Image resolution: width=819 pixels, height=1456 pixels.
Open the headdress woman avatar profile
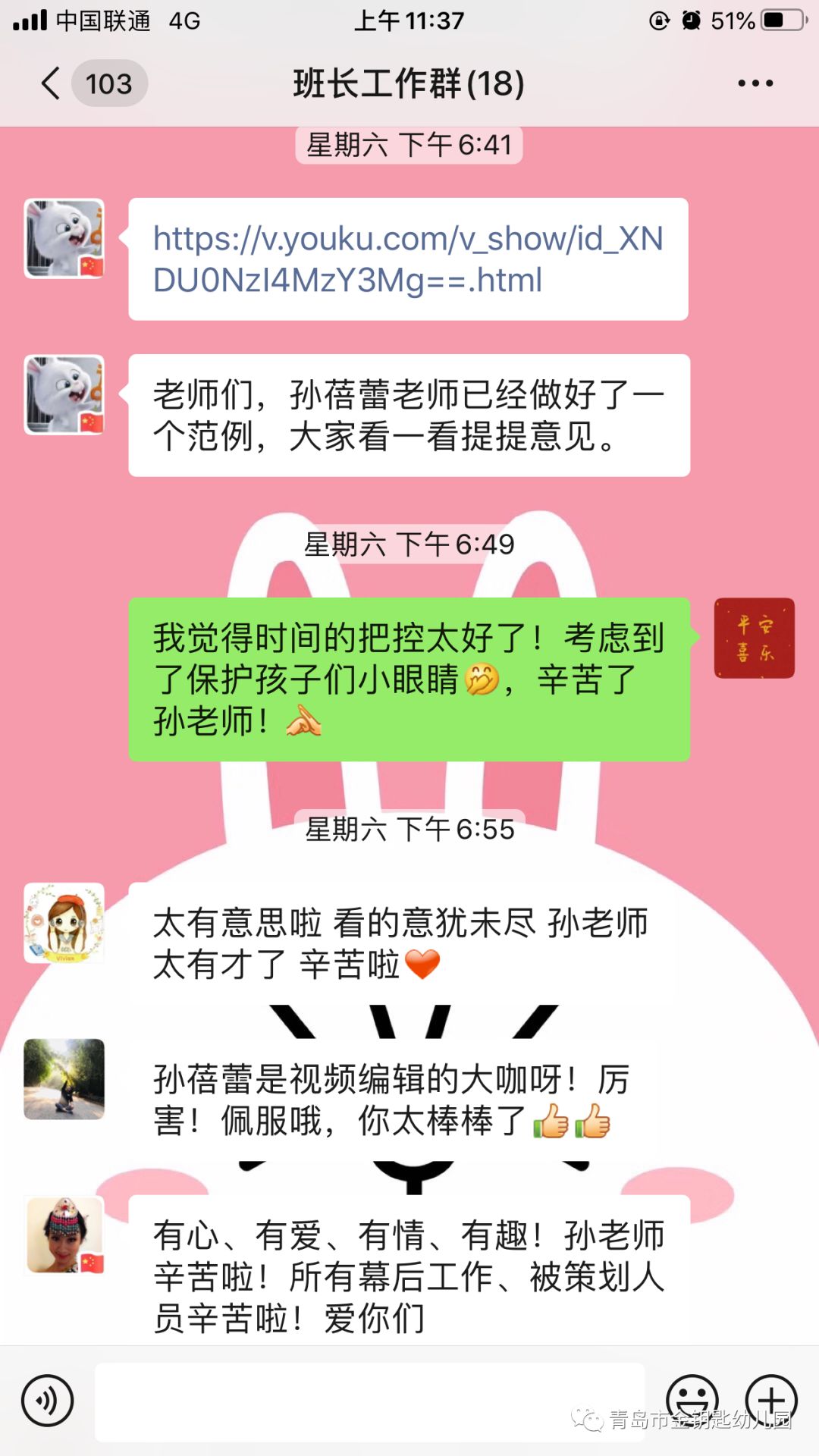tap(64, 1235)
